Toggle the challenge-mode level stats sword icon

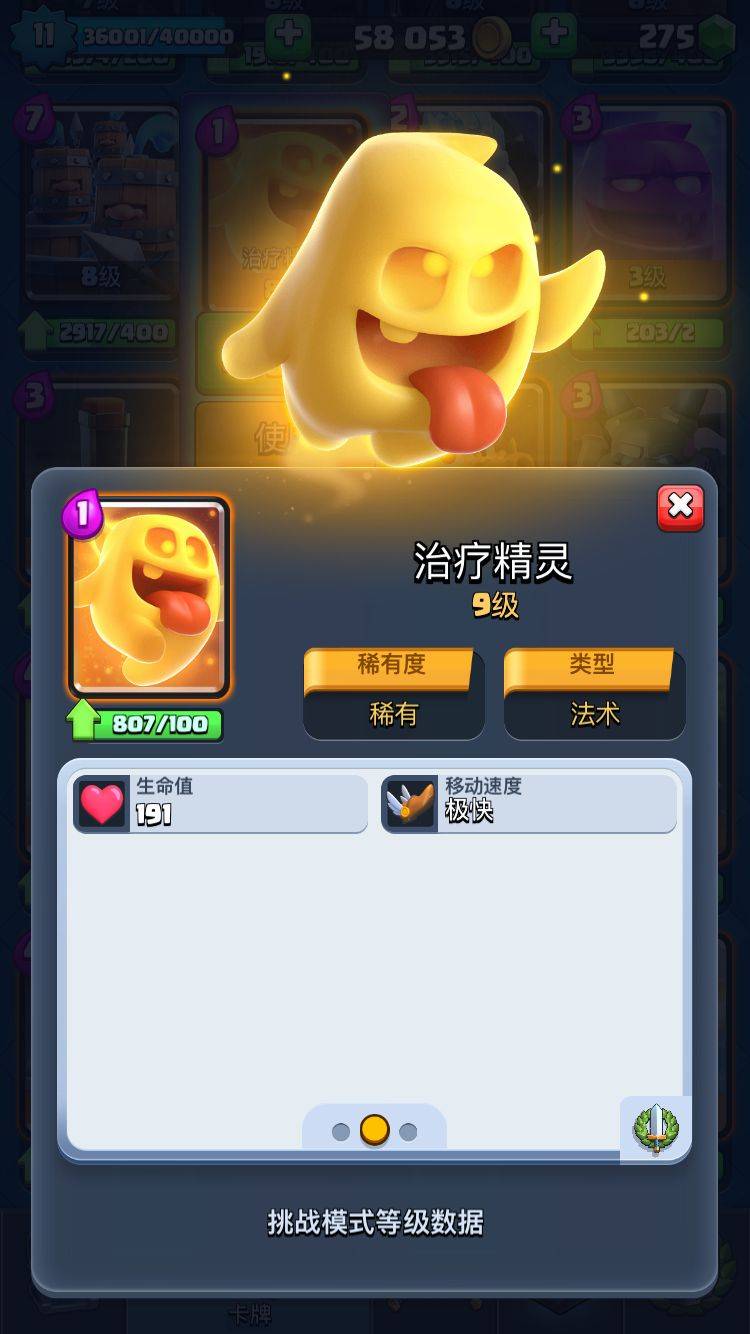[x=655, y=1129]
